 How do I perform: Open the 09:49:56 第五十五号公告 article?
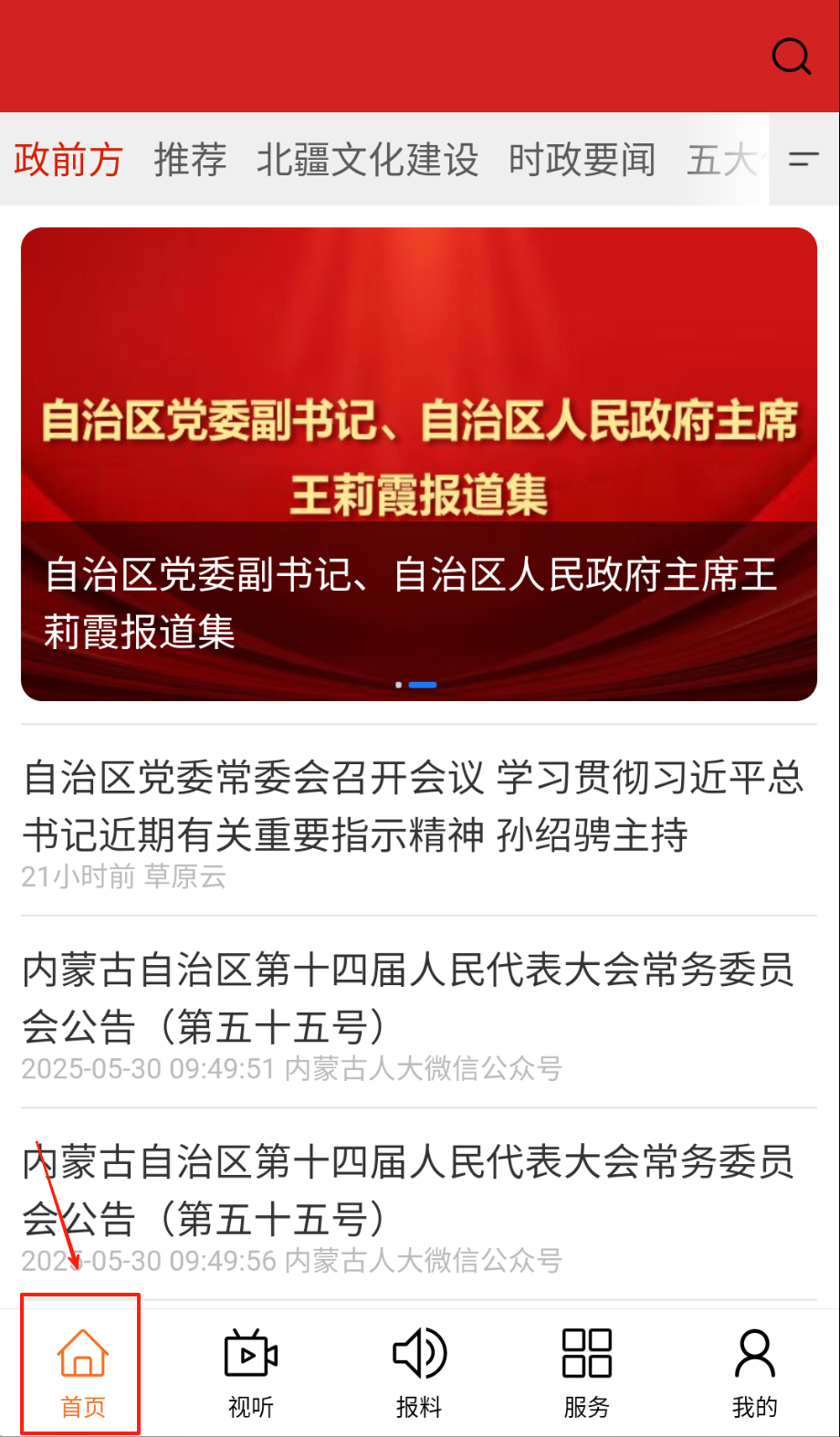tap(409, 1191)
